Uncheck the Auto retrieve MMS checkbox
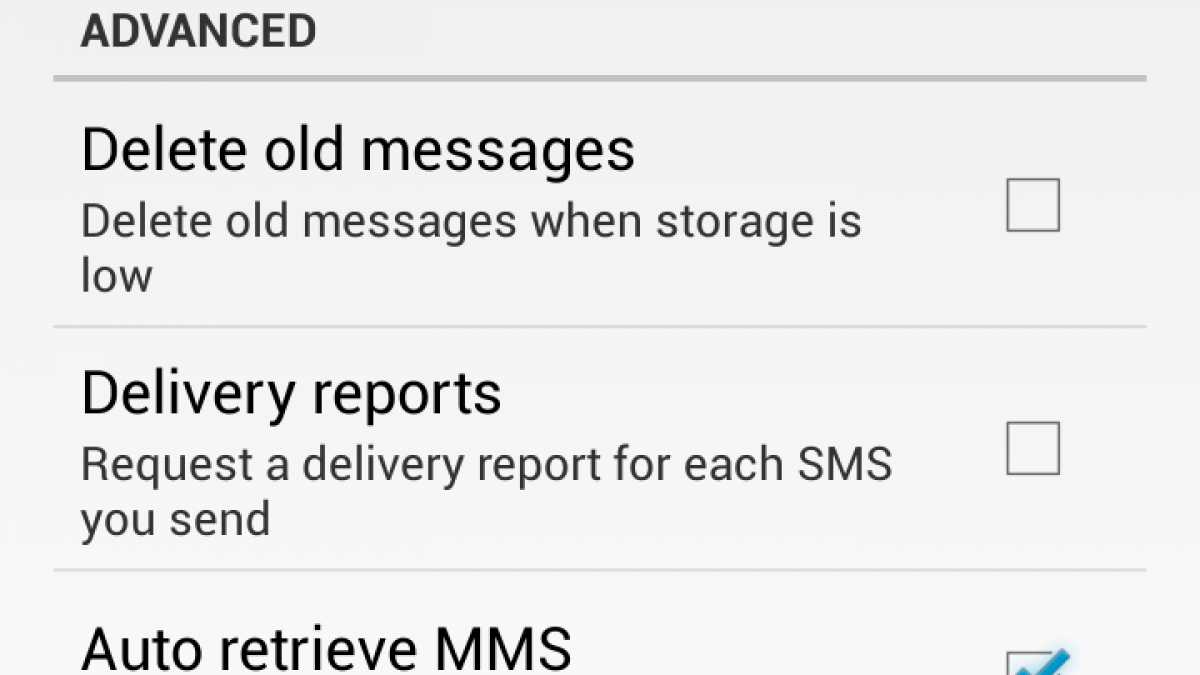This screenshot has width=1200, height=675. pyautogui.click(x=1034, y=664)
